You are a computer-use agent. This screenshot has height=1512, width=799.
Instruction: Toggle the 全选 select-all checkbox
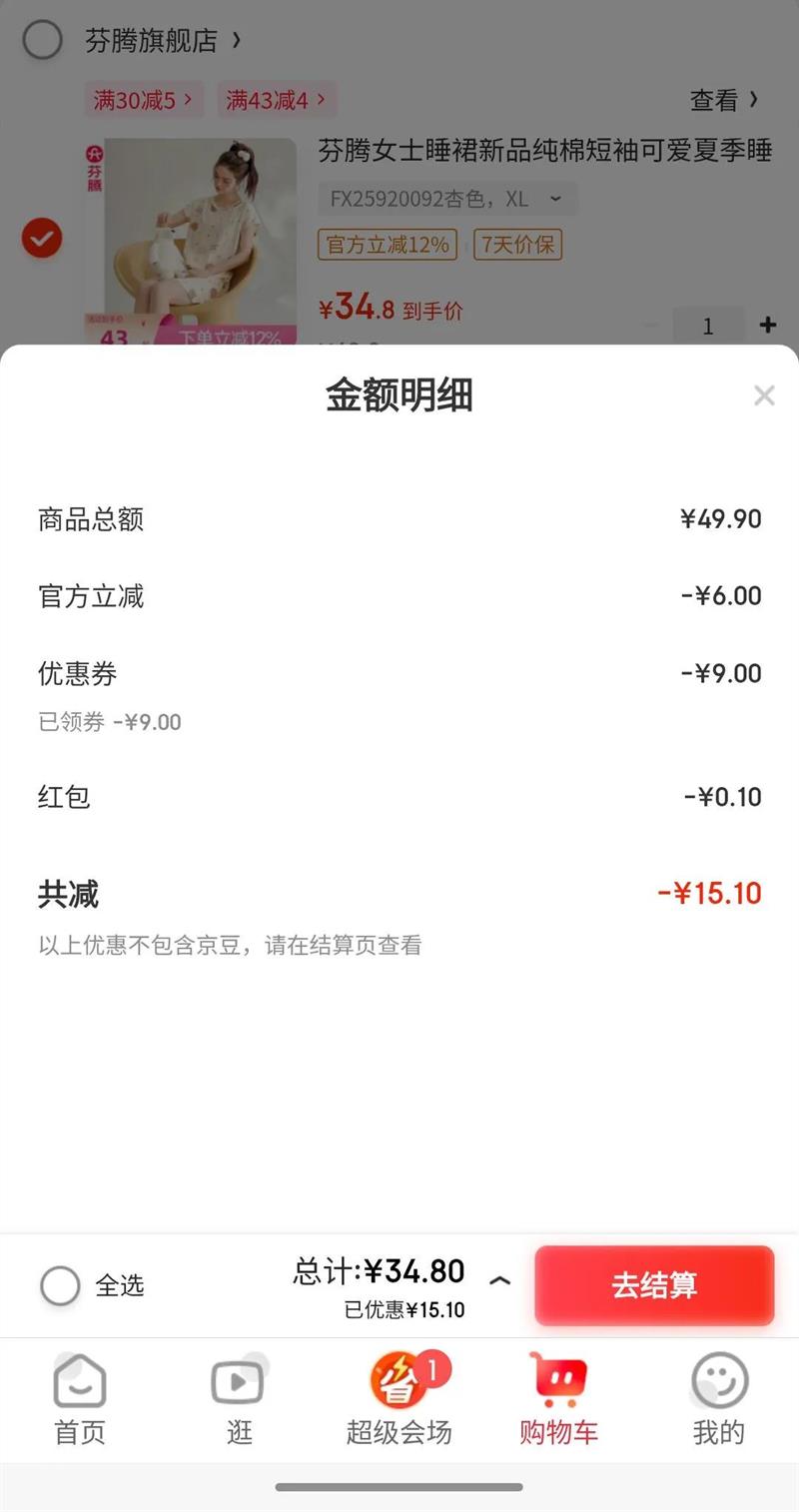(x=60, y=1285)
